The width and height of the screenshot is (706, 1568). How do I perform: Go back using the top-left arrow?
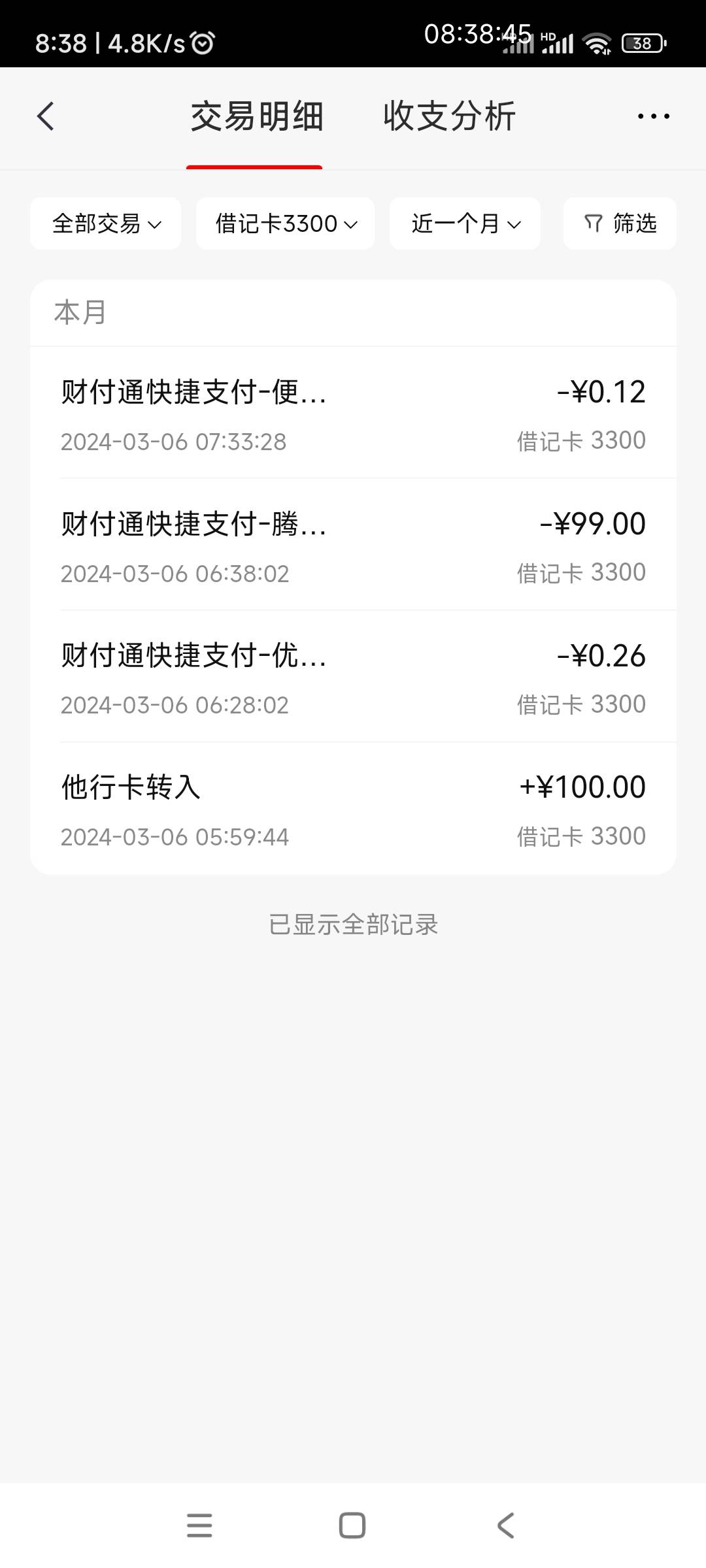point(45,117)
